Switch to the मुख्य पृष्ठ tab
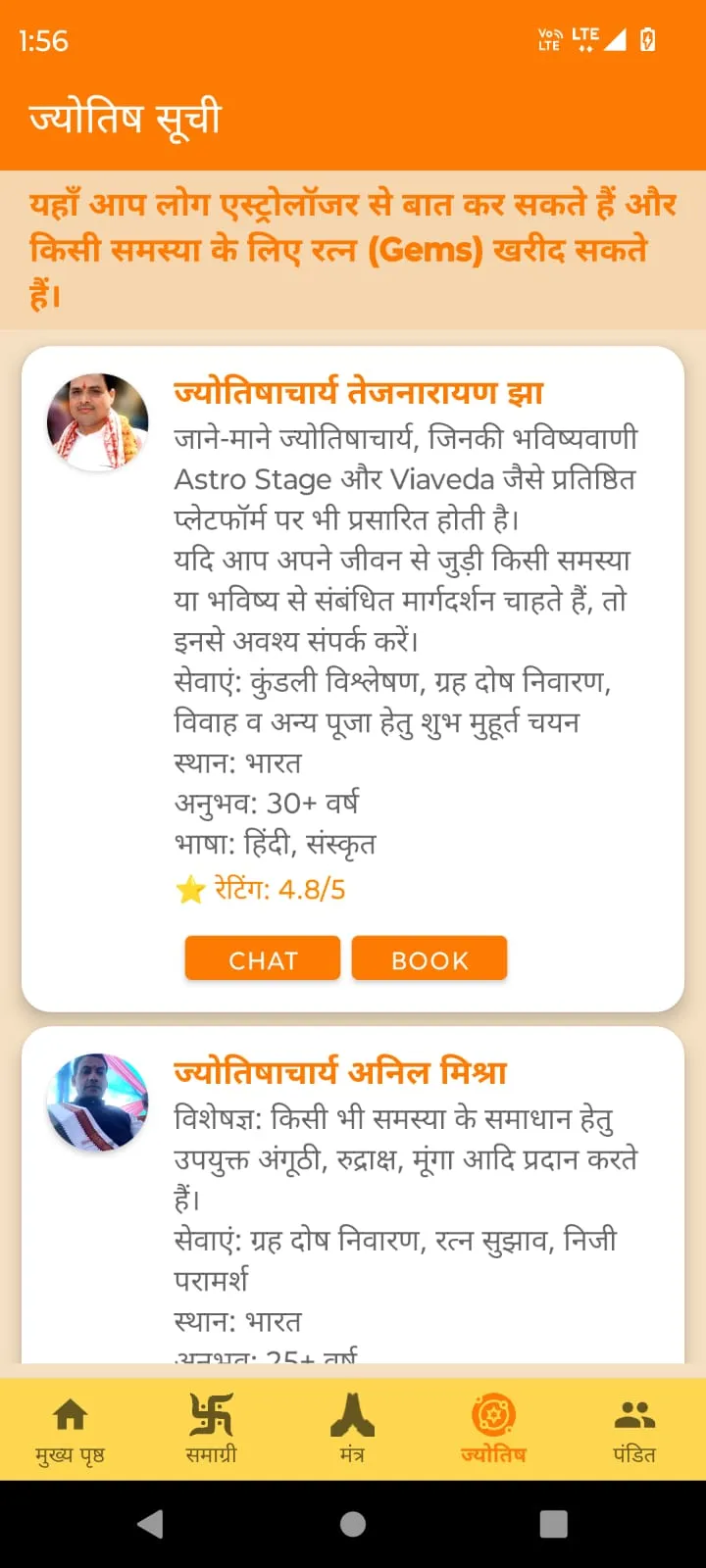Screen dimensions: 706x1568 [x=71, y=1430]
